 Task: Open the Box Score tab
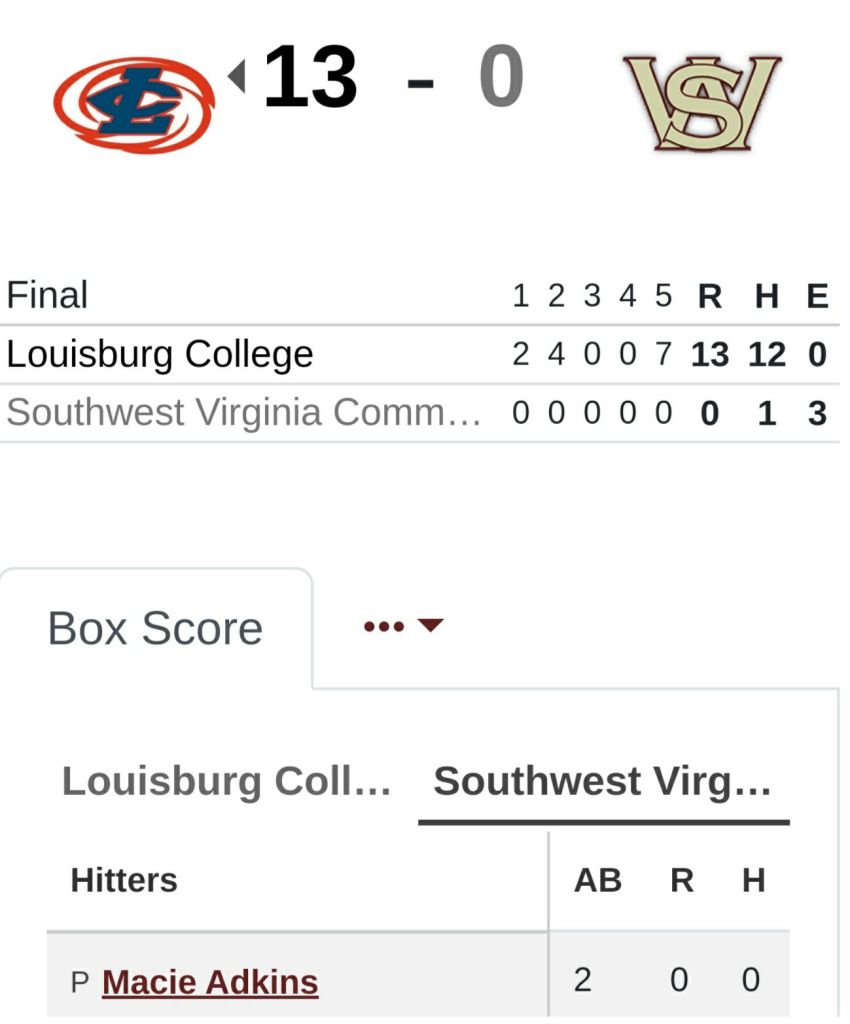coord(155,629)
